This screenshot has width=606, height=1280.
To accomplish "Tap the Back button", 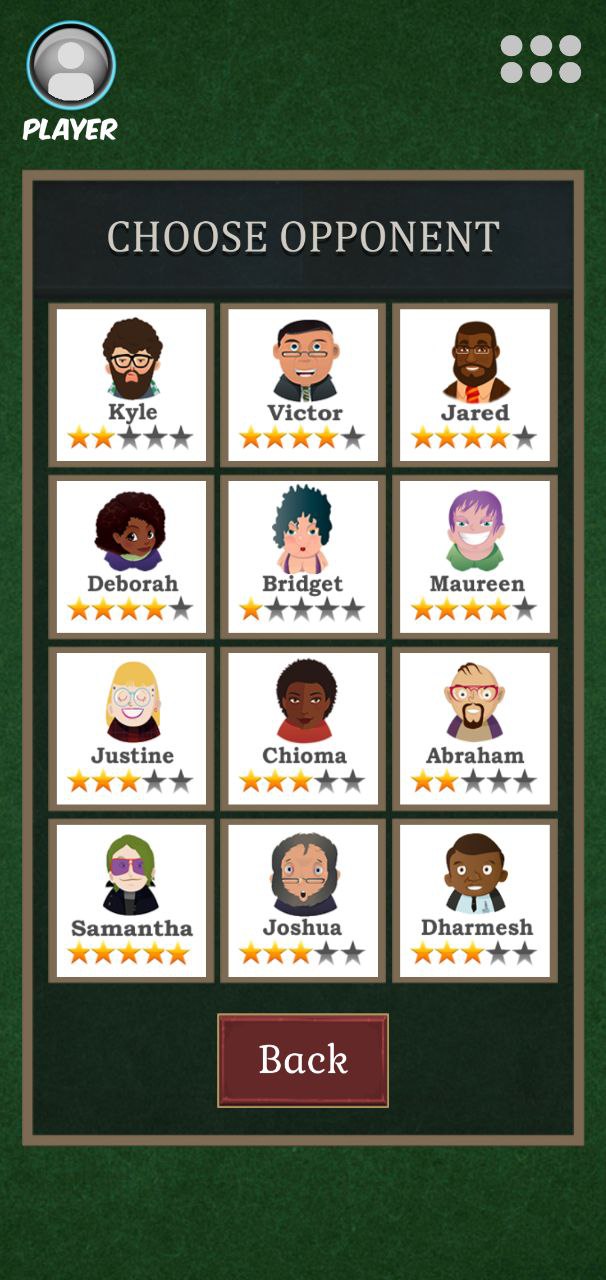I will (303, 1061).
